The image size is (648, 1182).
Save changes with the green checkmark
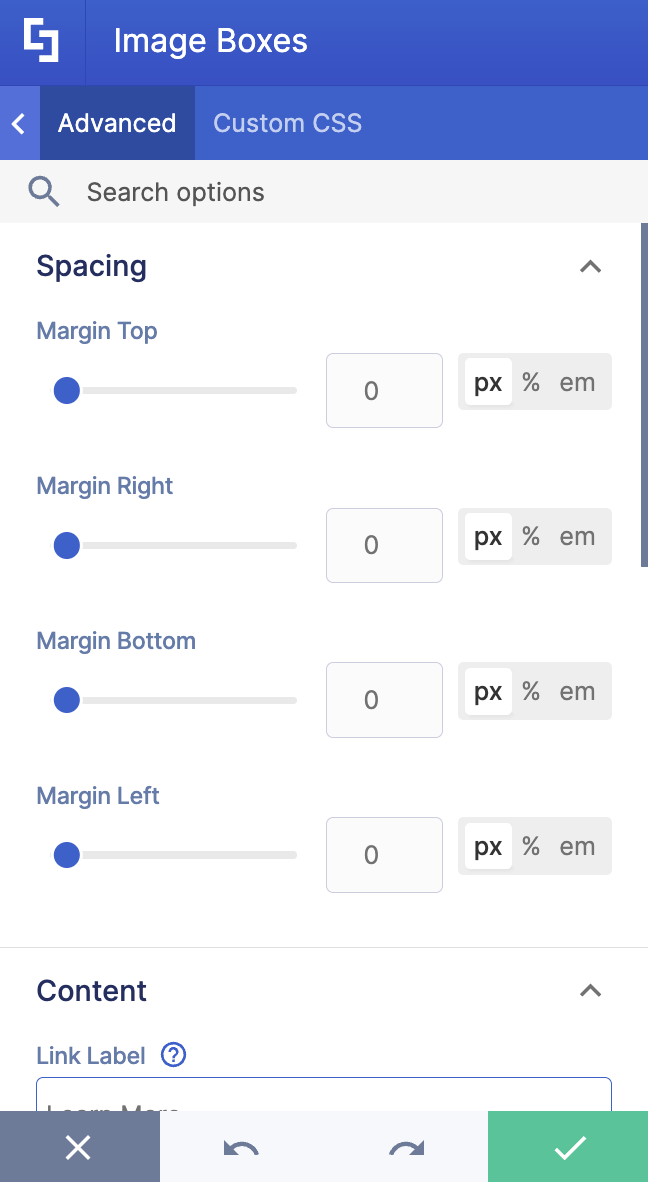click(x=568, y=1148)
